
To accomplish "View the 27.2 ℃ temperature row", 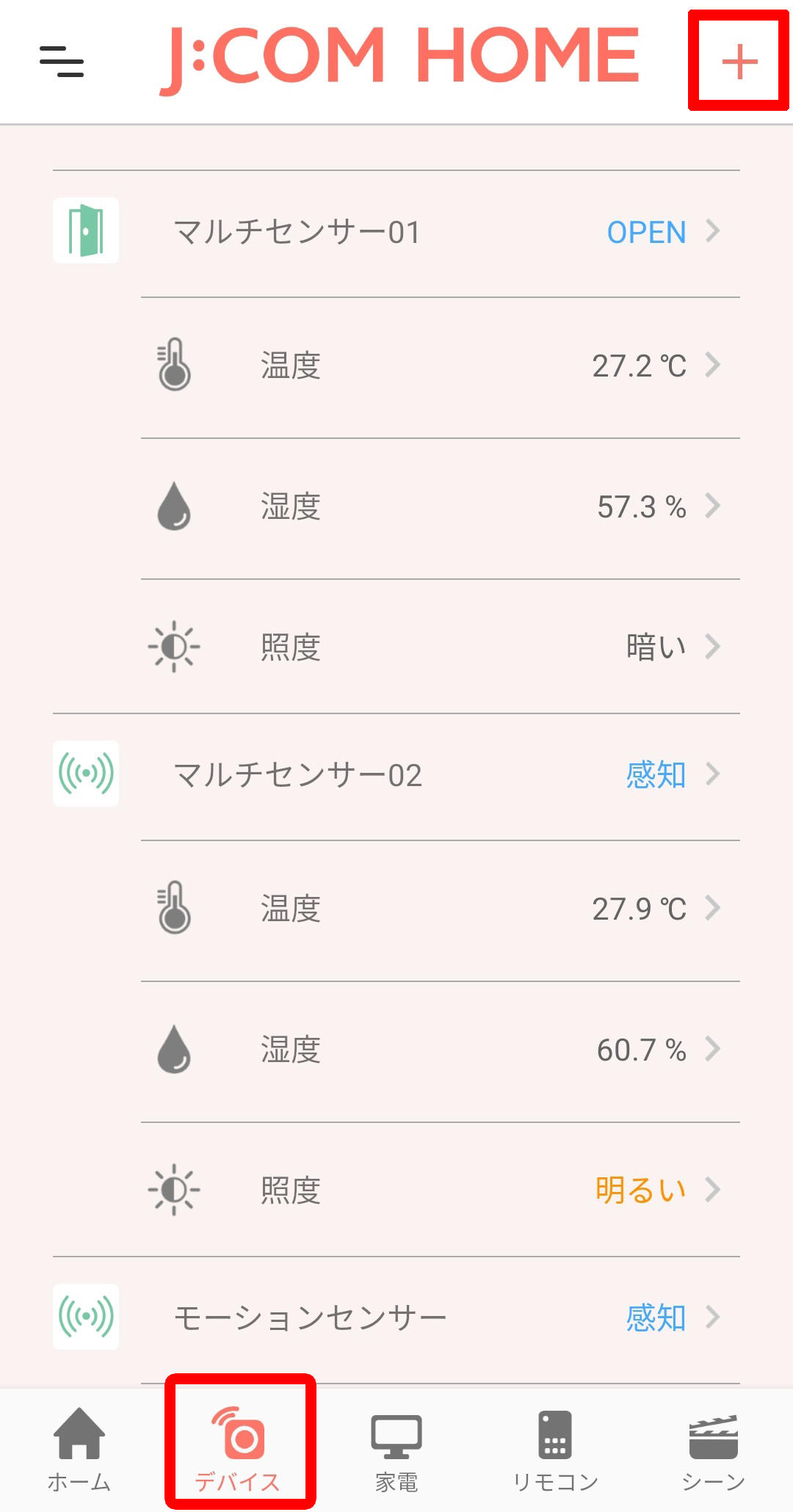I will pyautogui.click(x=441, y=366).
